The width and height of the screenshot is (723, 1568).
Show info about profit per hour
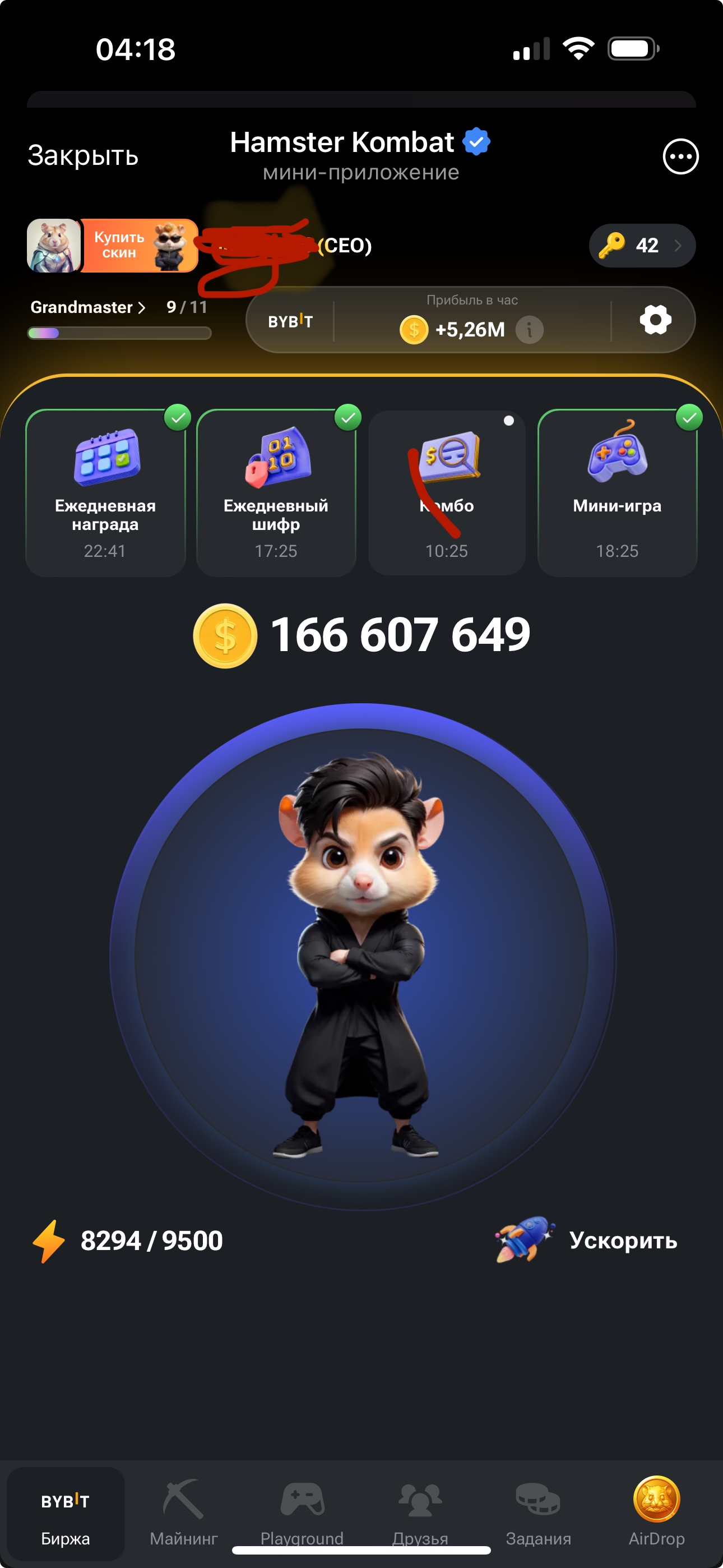tap(530, 330)
